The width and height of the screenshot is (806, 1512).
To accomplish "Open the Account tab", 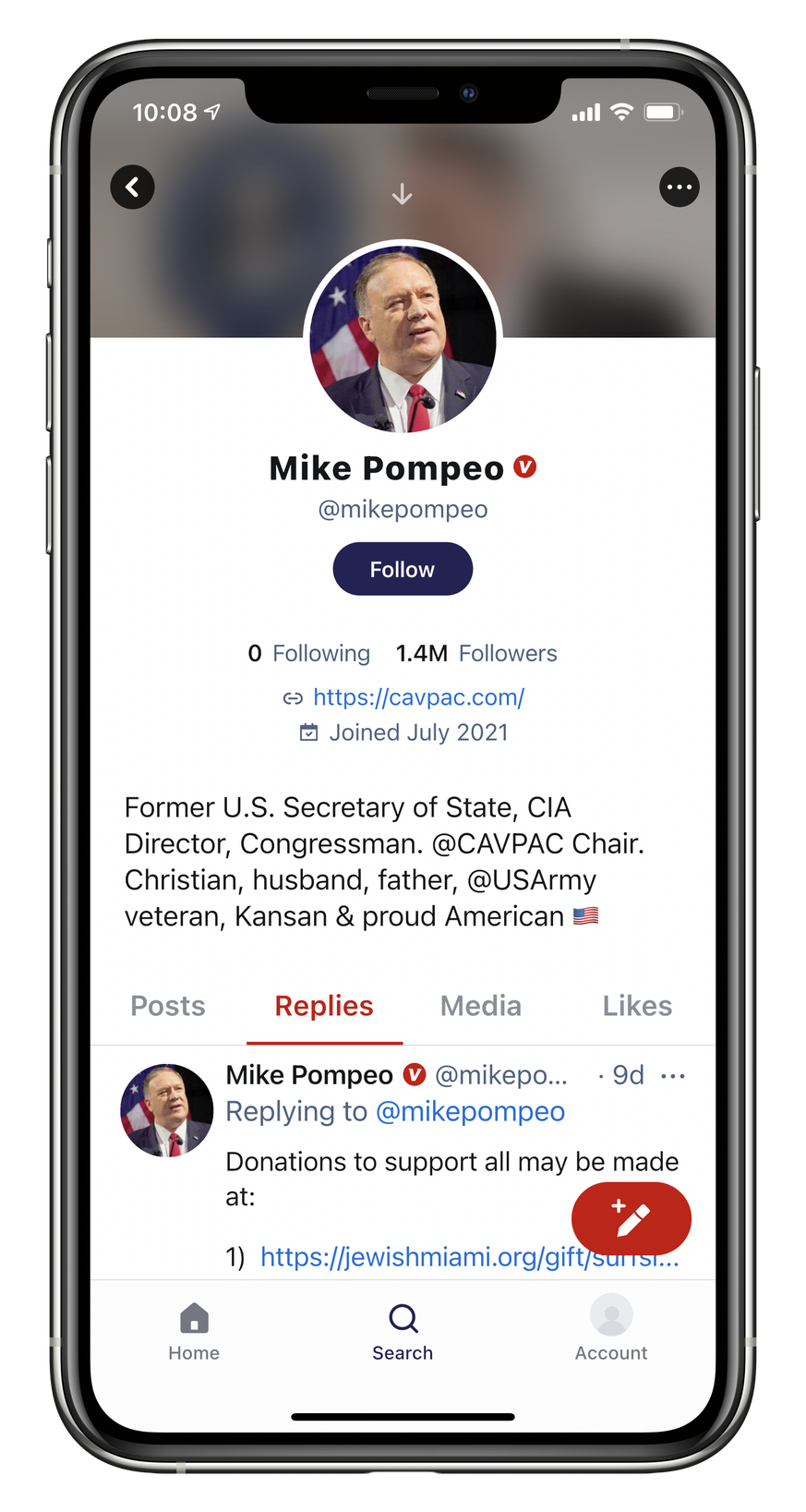I will point(610,1330).
